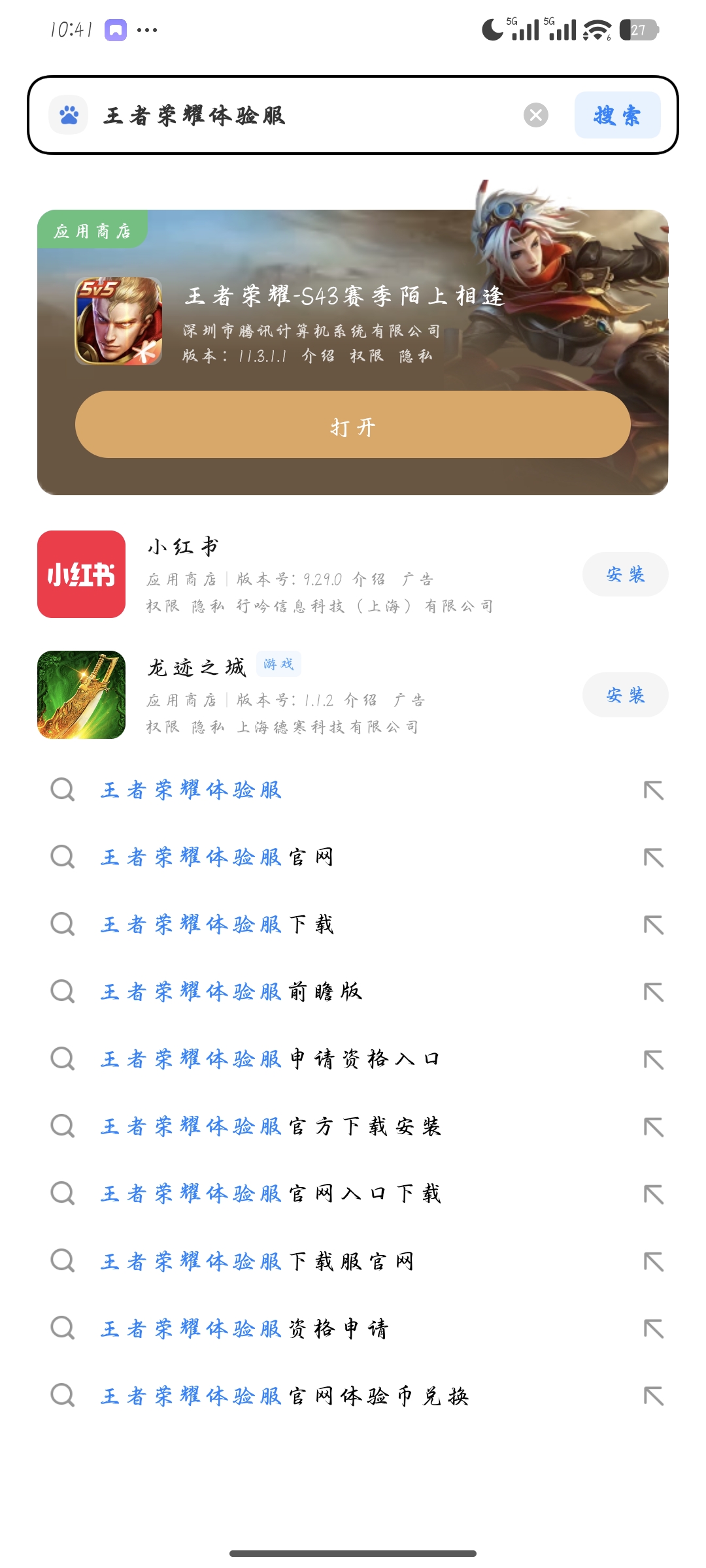The height and width of the screenshot is (1568, 706).
Task: Tap the blue 搜索 button
Action: coord(617,116)
